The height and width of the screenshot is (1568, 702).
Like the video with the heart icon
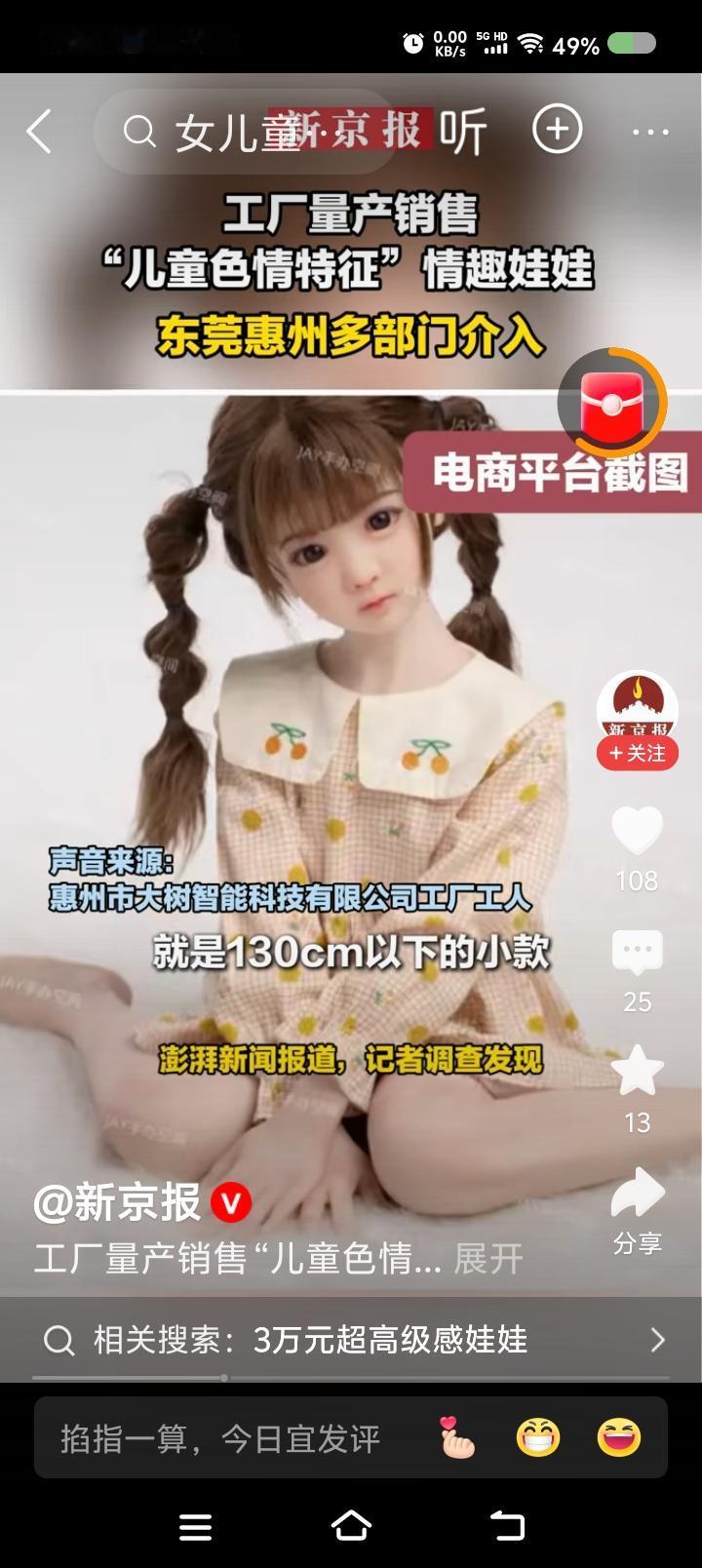pos(637,828)
